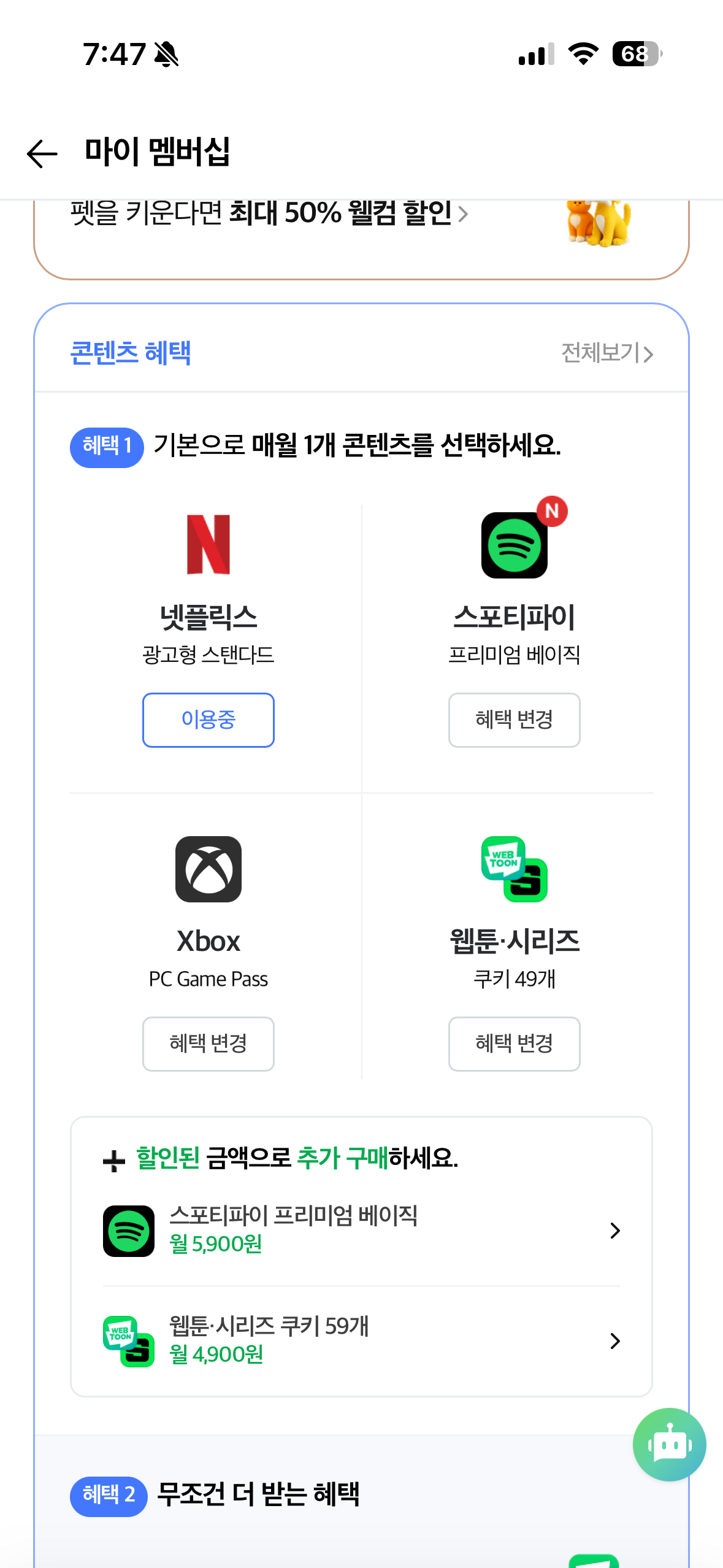Open 스포티파이 프리미엄 베이직 월 5,900원 purchase

pyautogui.click(x=361, y=1231)
